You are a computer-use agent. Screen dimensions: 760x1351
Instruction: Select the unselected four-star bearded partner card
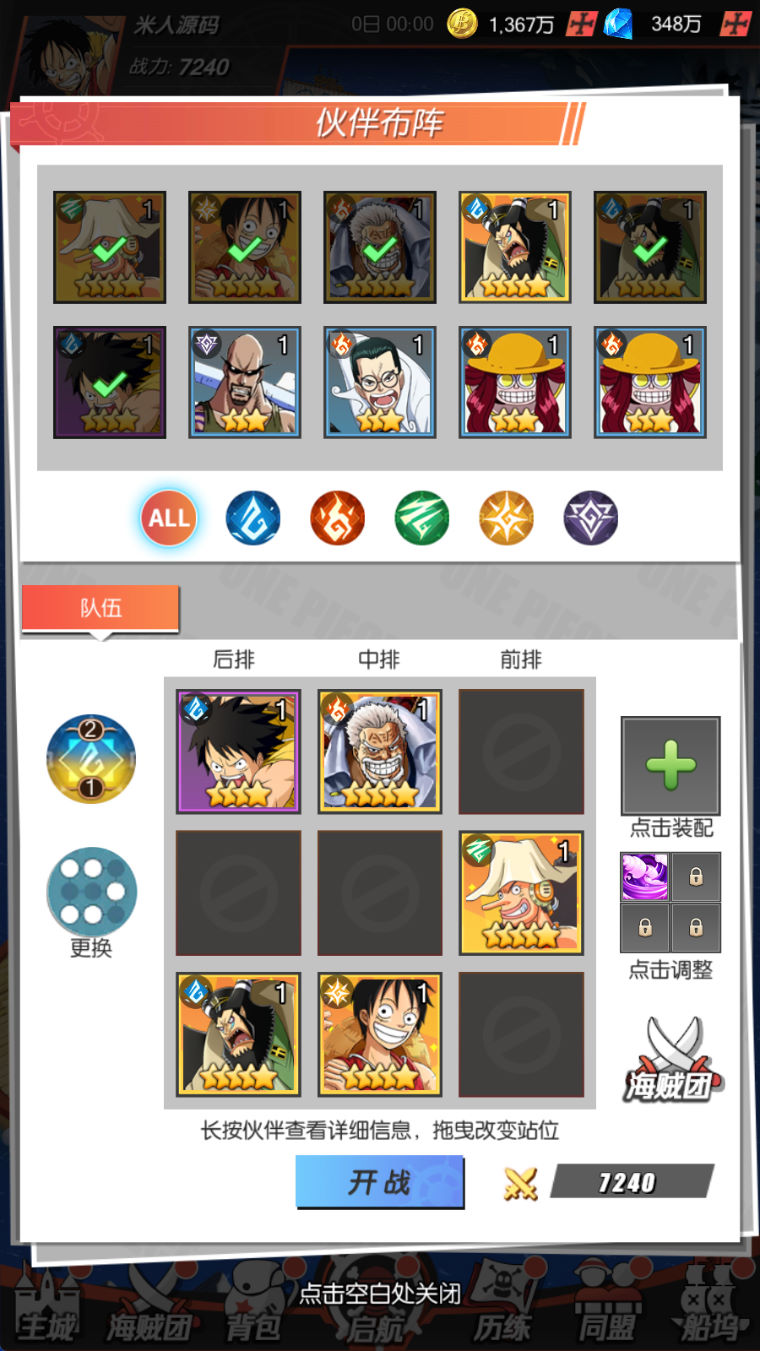[x=515, y=246]
